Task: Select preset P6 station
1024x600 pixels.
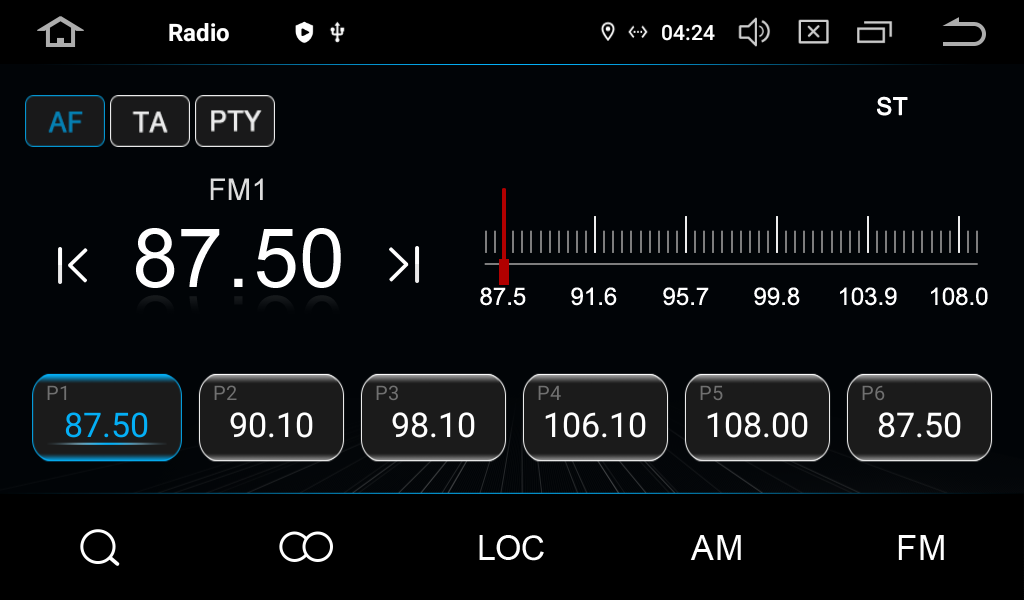Action: tap(919, 417)
